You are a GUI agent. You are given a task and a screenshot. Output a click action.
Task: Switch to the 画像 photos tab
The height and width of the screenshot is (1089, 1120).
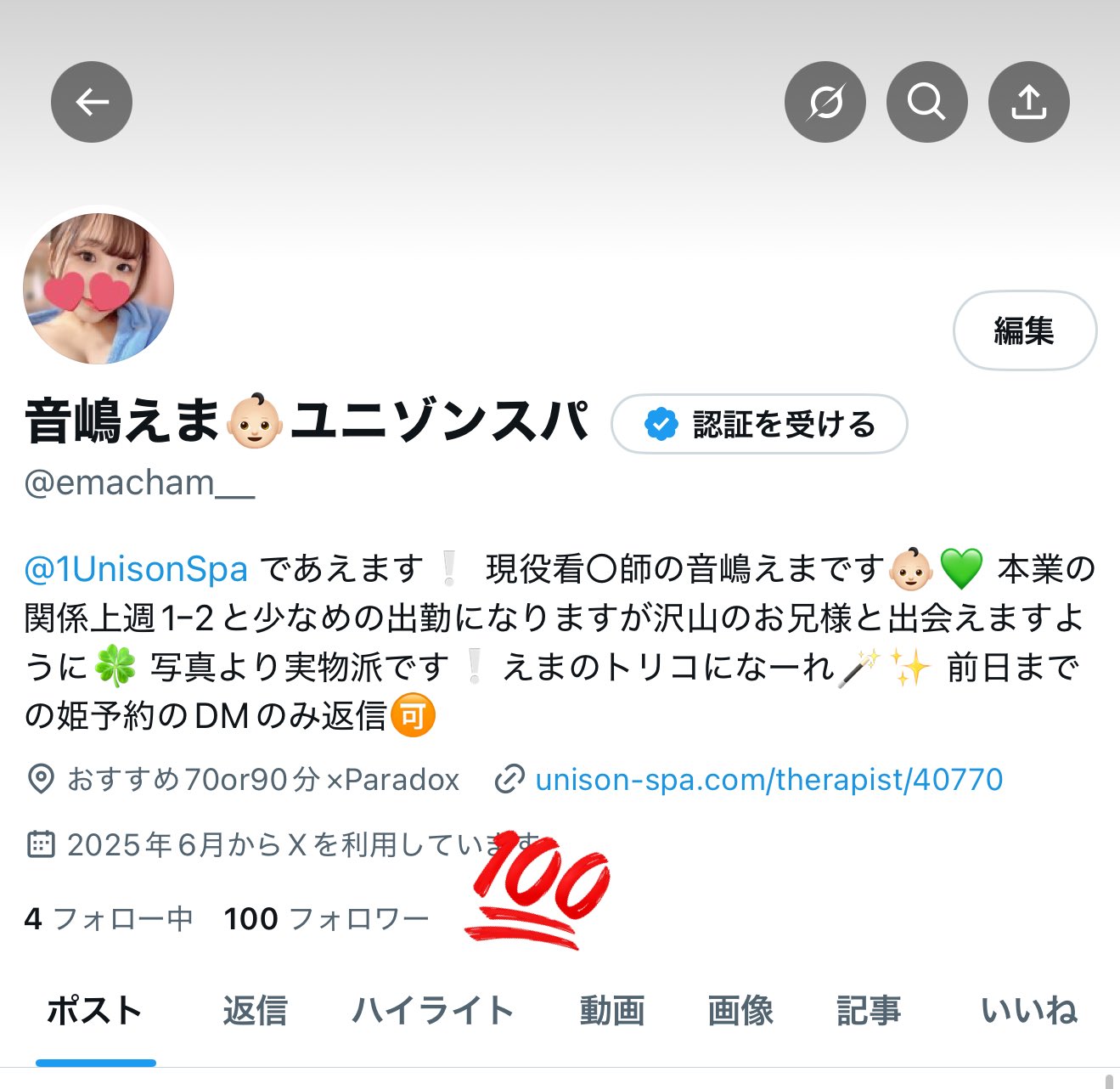pyautogui.click(x=740, y=1011)
